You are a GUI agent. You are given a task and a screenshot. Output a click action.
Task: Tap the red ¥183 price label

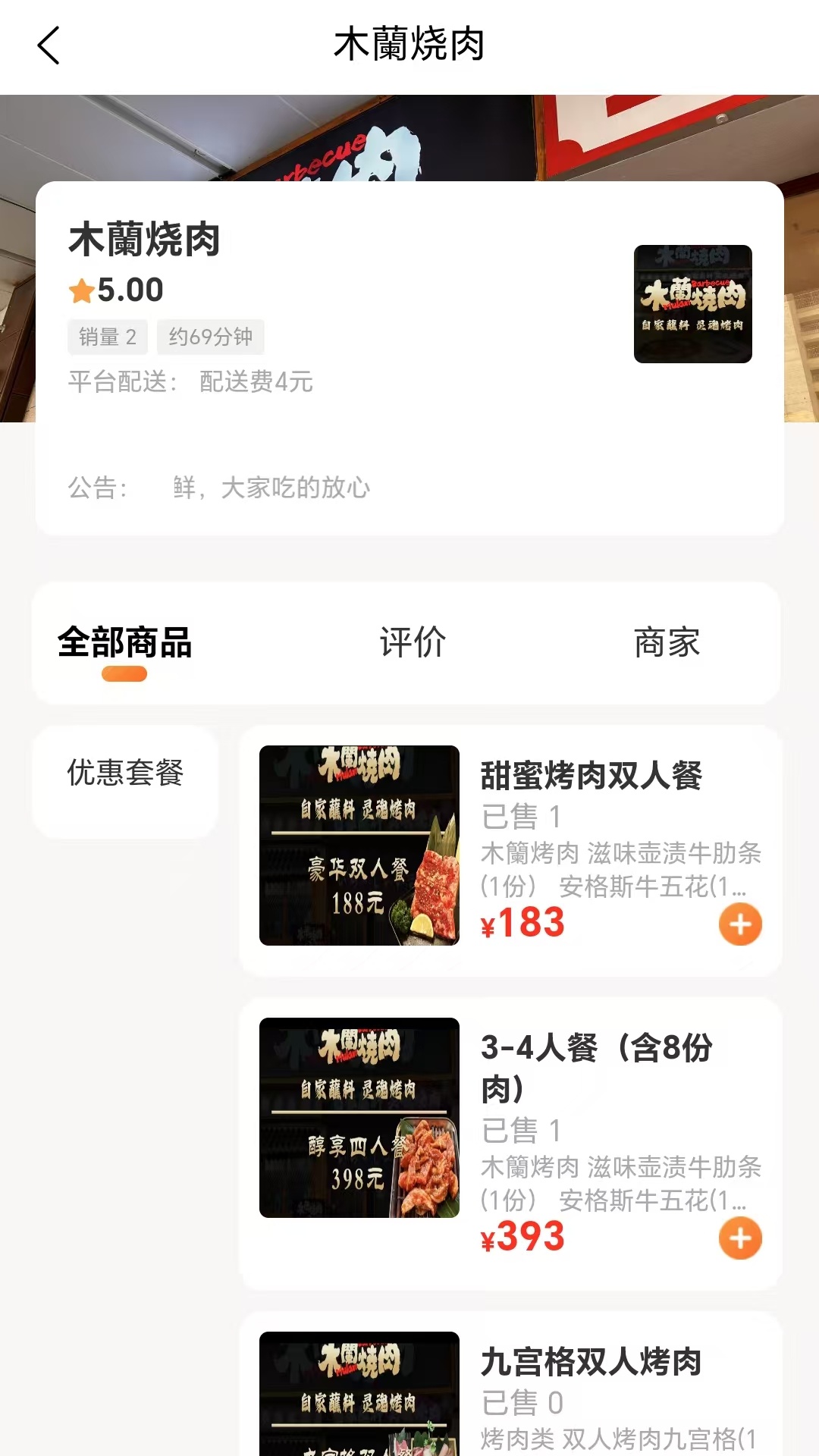(525, 922)
